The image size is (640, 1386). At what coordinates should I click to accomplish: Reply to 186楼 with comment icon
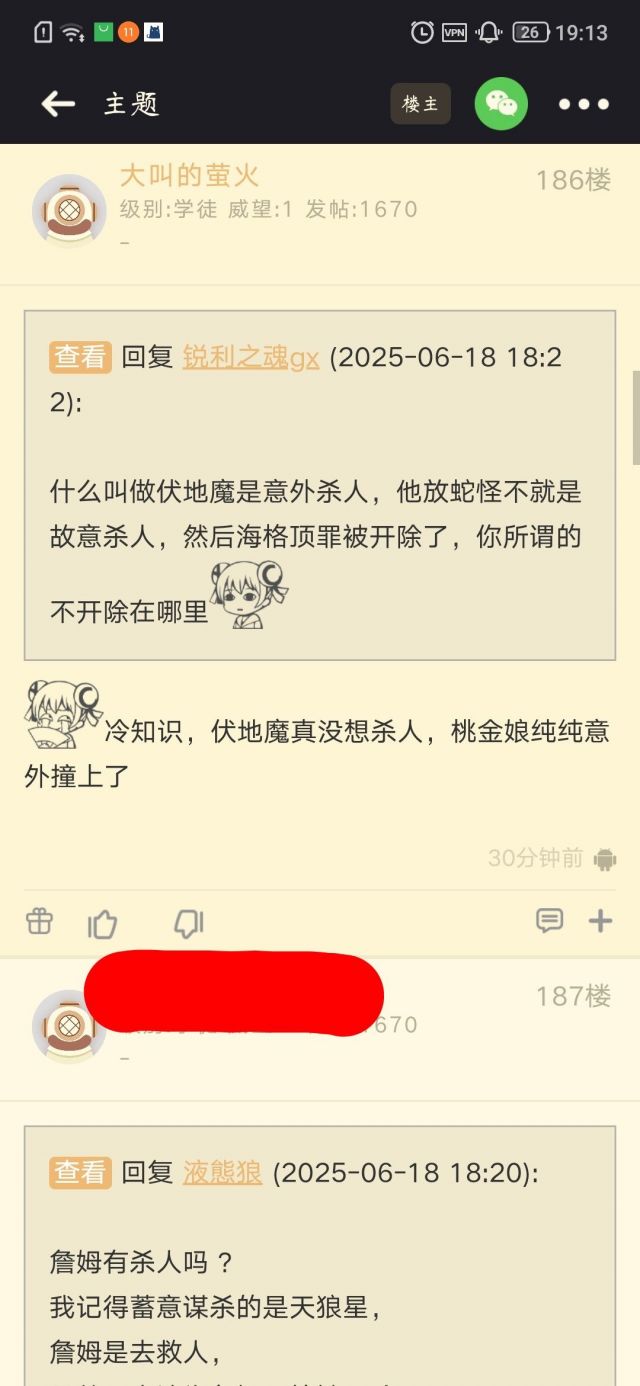click(549, 921)
